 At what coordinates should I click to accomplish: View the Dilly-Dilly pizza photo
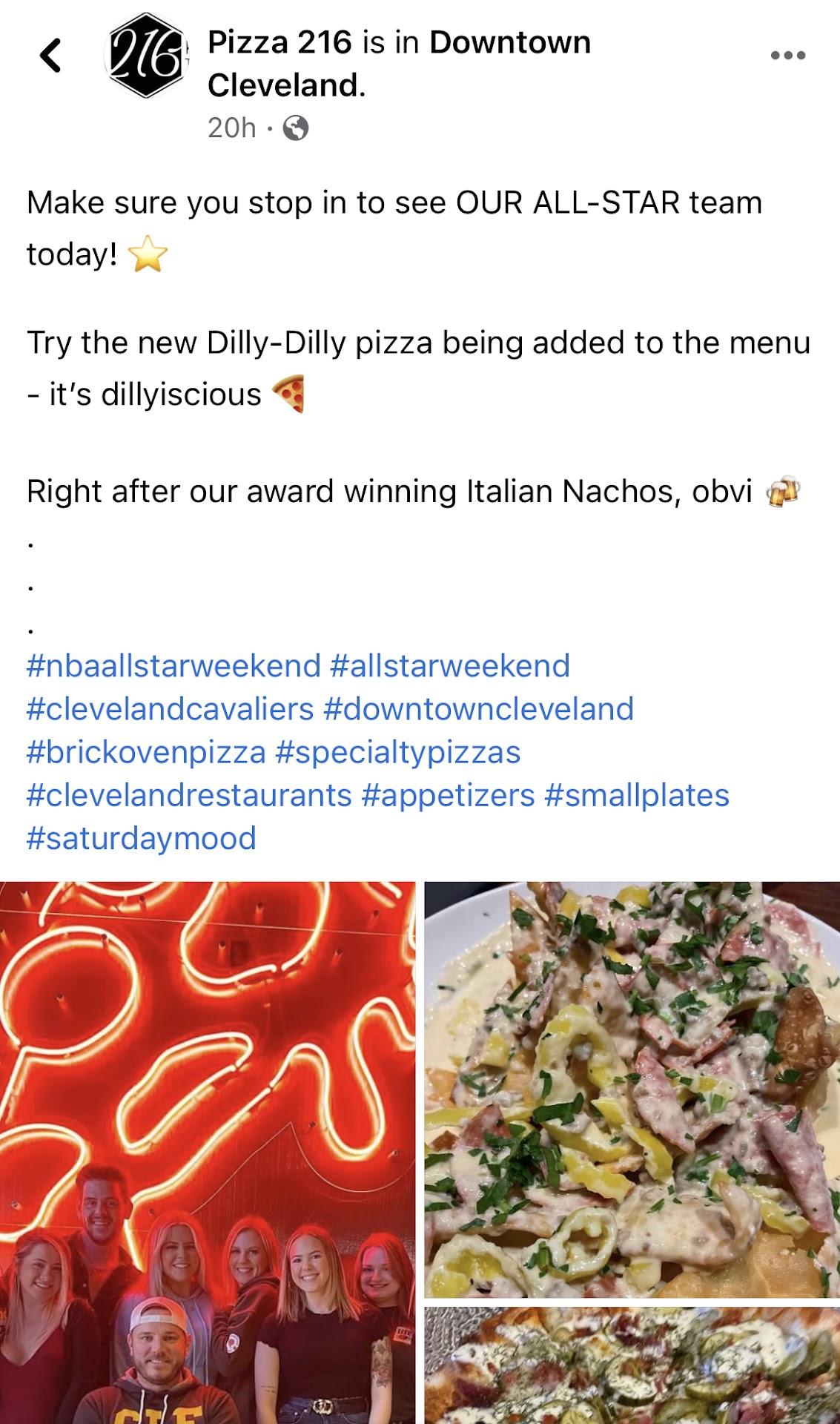click(632, 1365)
